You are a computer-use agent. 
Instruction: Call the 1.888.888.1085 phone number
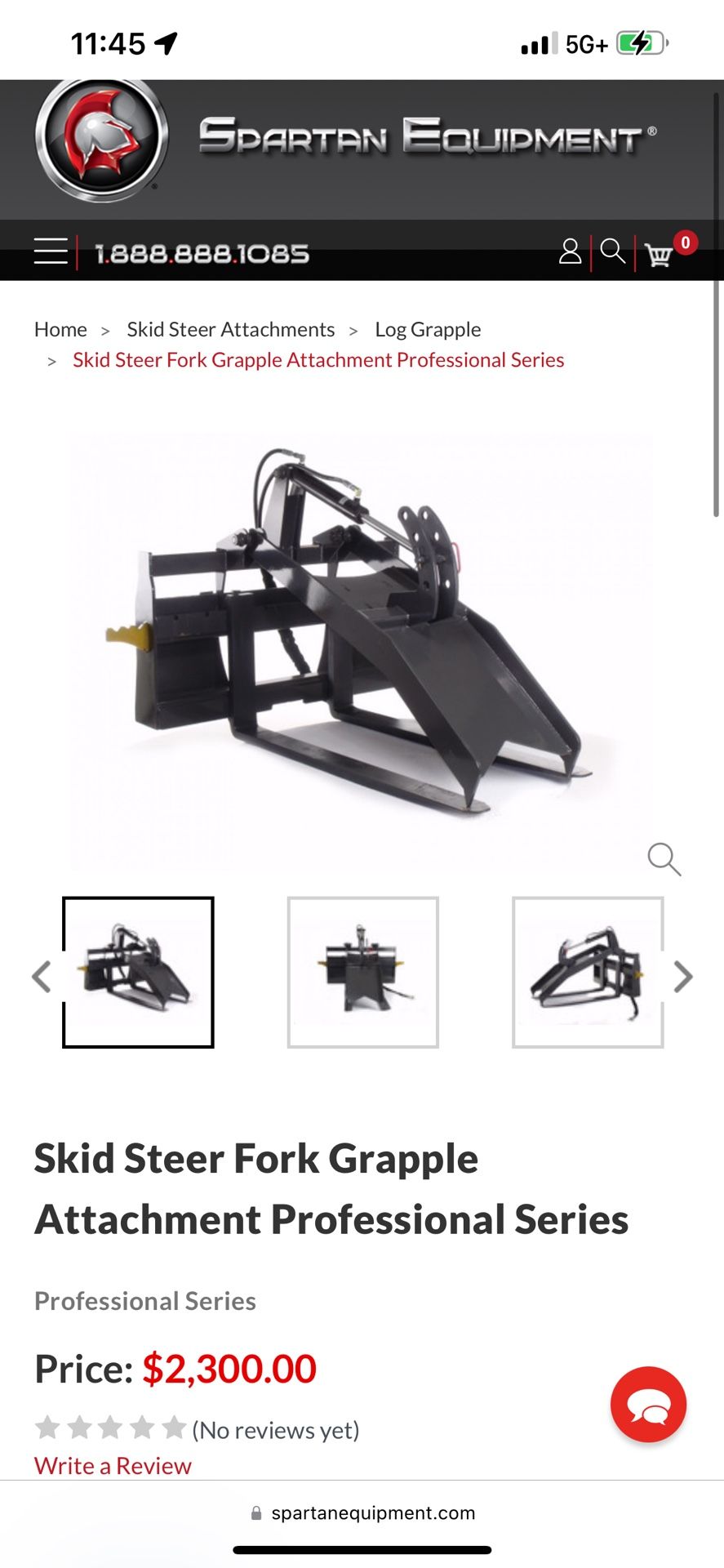pos(201,253)
